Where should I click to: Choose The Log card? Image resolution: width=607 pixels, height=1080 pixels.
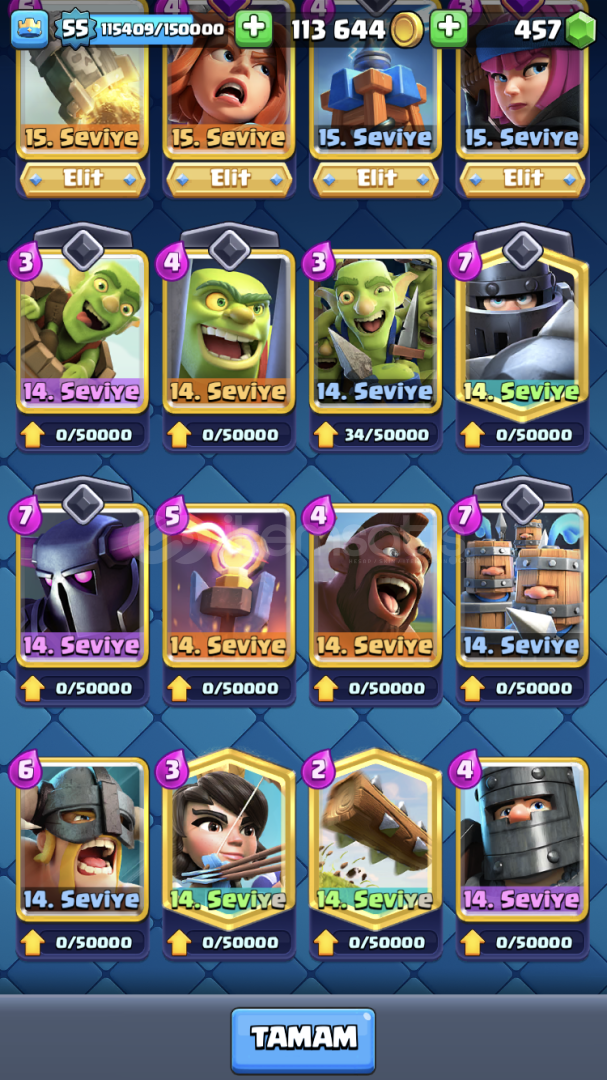point(376,839)
